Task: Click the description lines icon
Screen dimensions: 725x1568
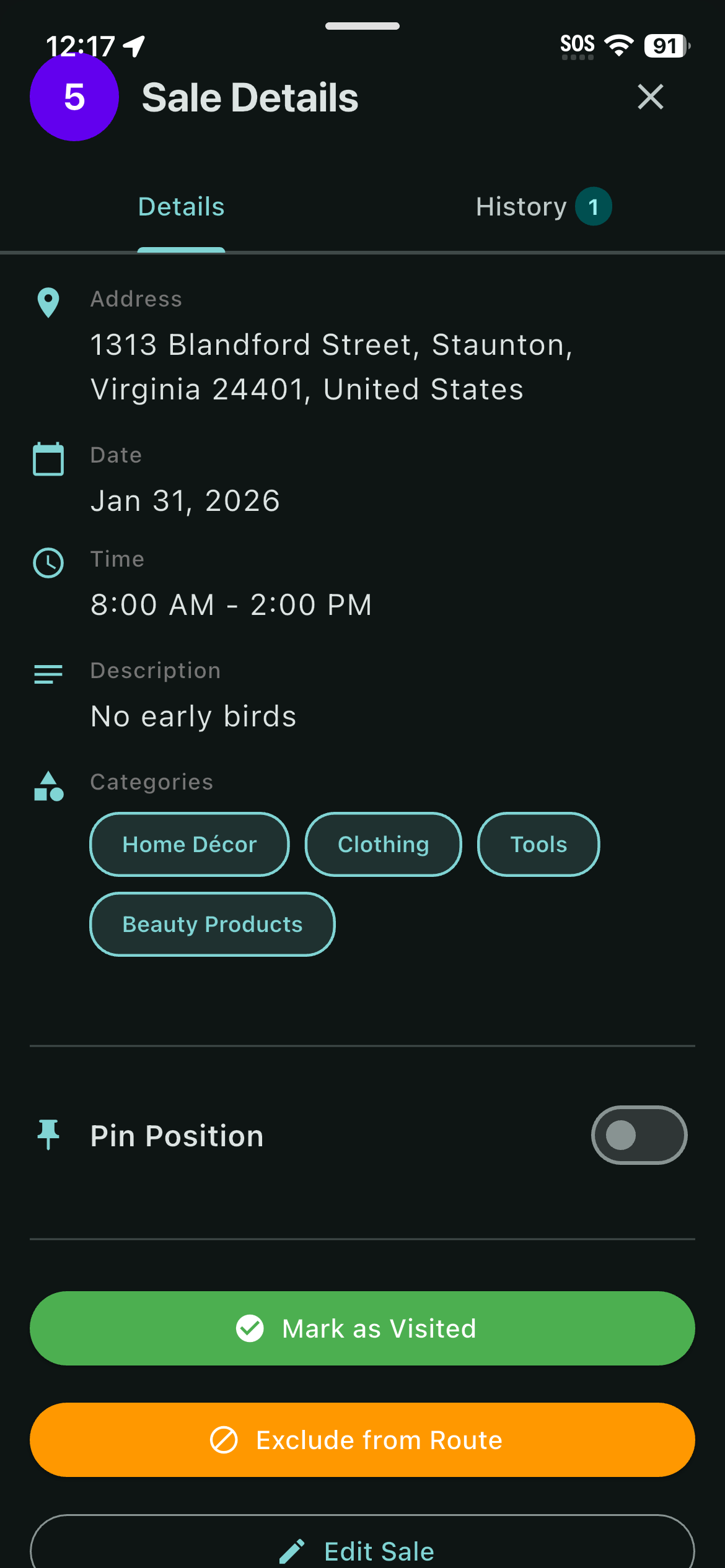Action: click(x=48, y=674)
